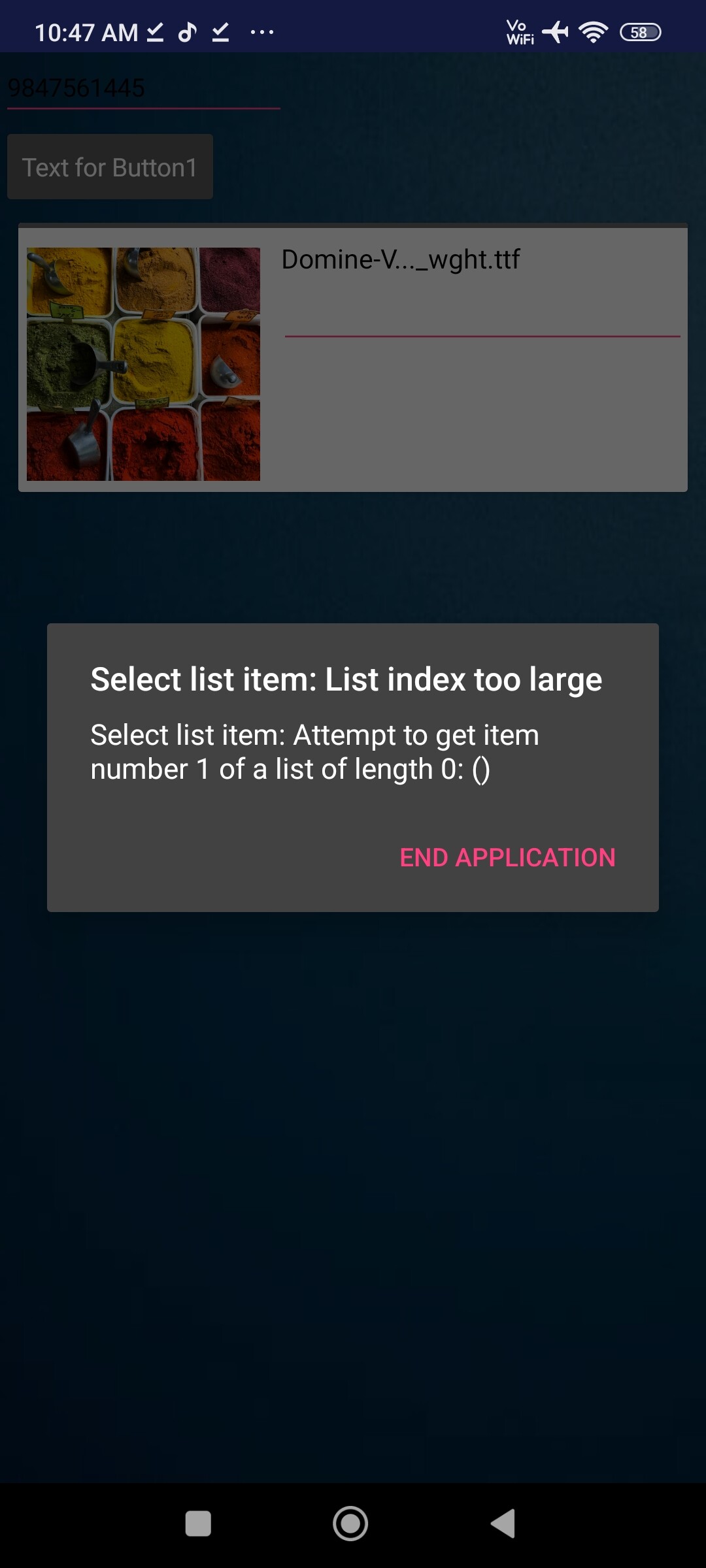Tap END APPLICATION in the error dialog

[507, 858]
